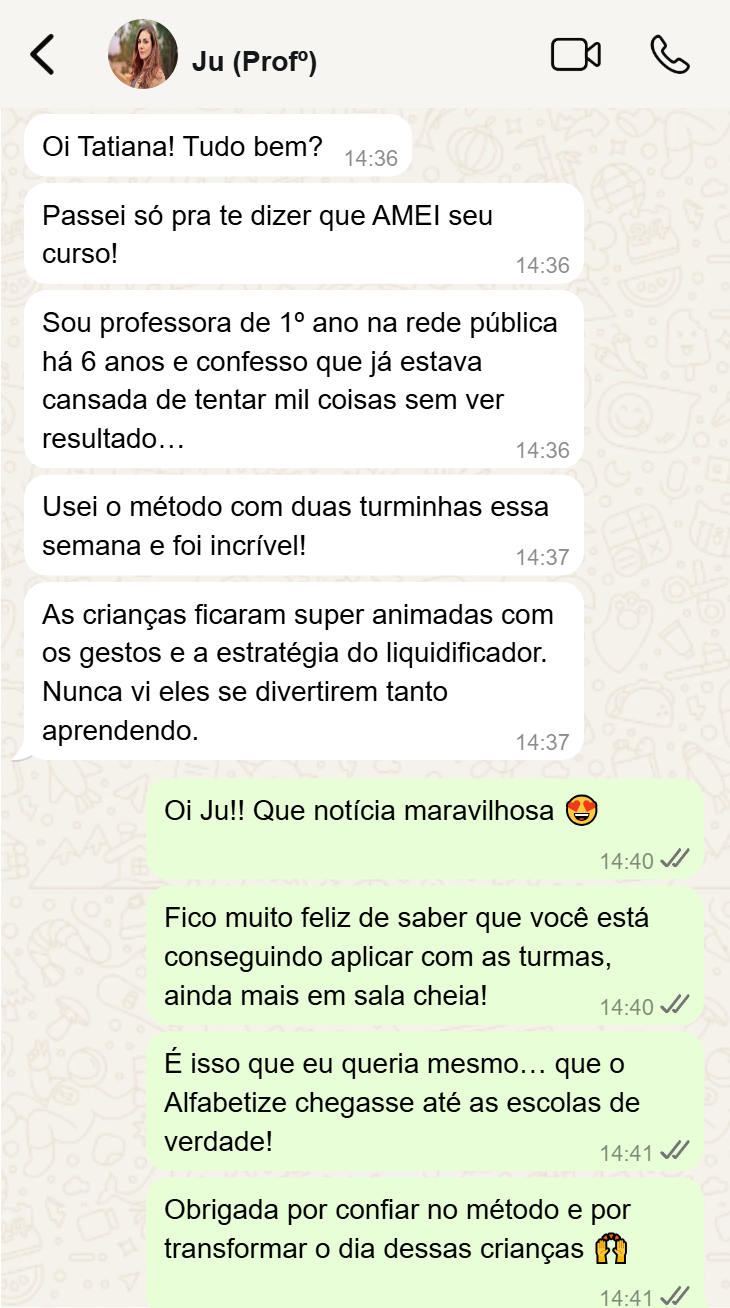Open Ju (Profº) contact profile photo
Image resolution: width=730 pixels, height=1308 pixels.
coord(143,55)
